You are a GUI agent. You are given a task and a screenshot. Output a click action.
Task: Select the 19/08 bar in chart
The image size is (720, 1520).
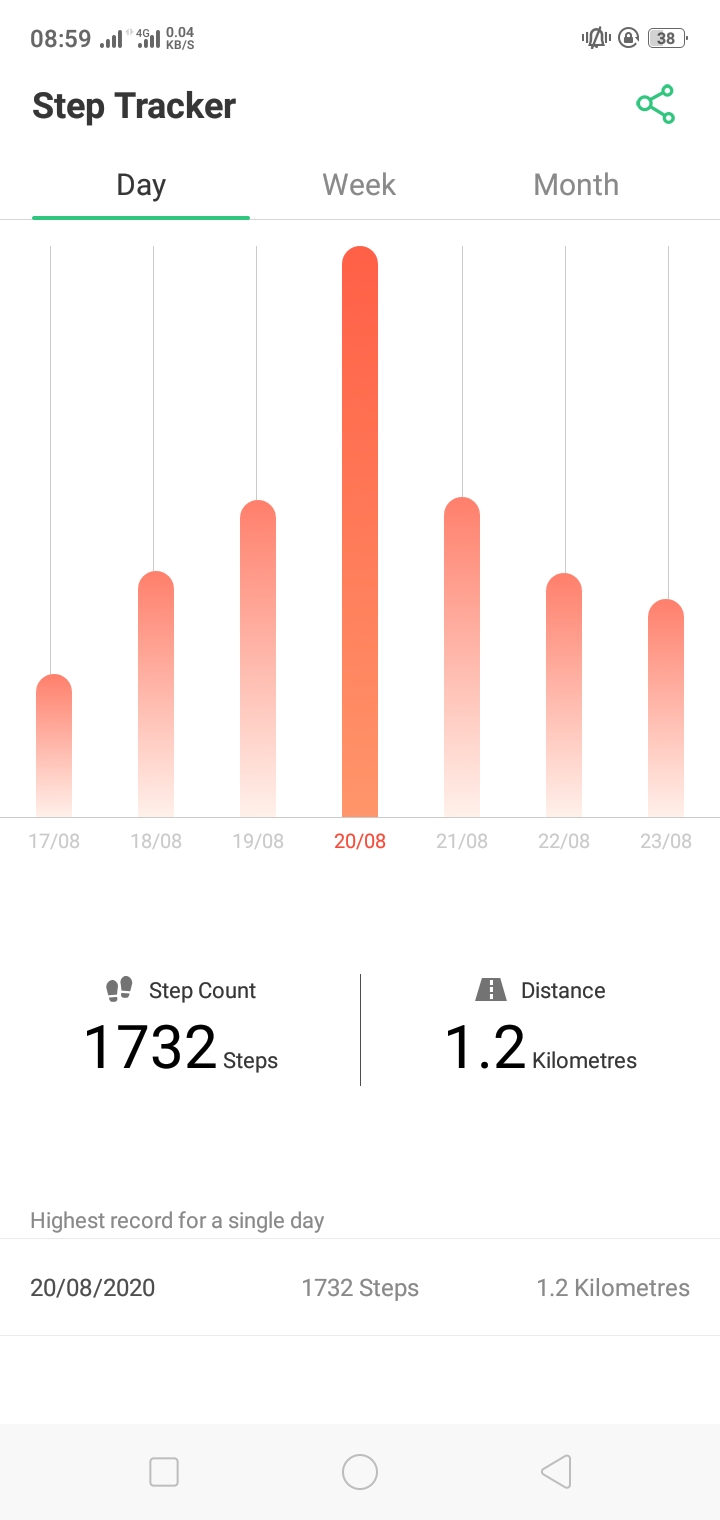[x=258, y=660]
